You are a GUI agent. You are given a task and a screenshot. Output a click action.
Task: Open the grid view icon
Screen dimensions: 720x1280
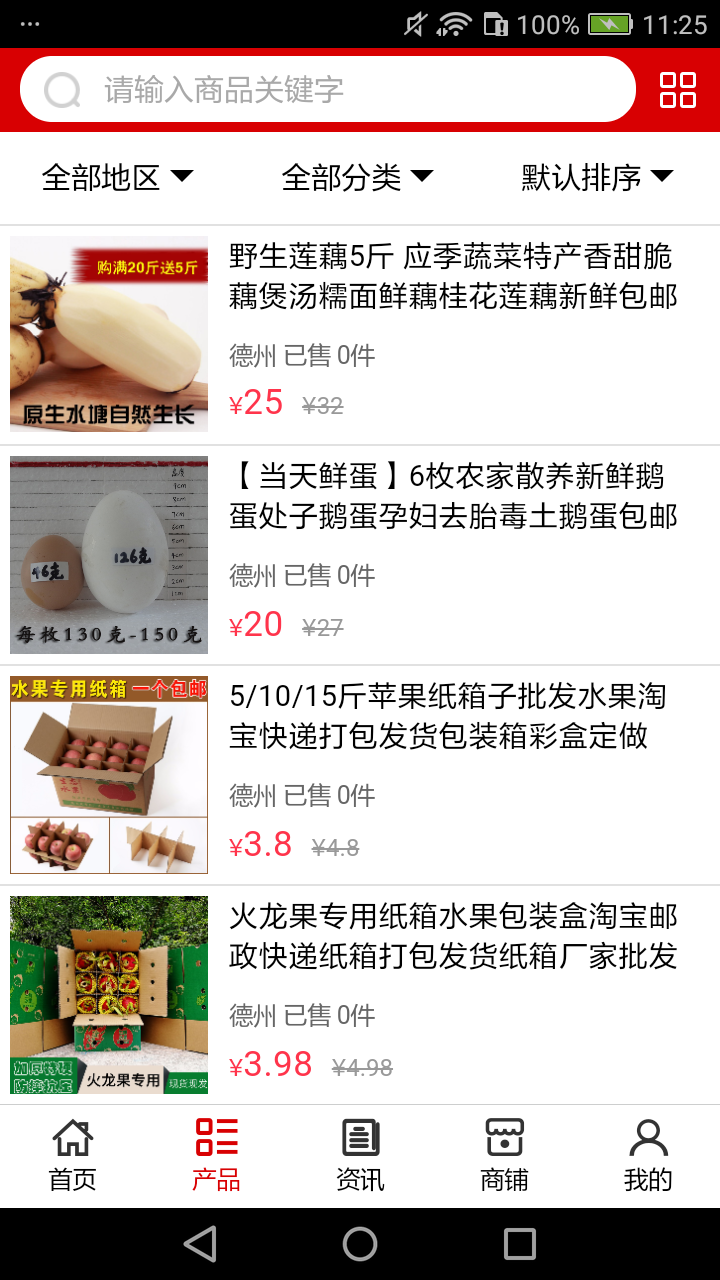[x=677, y=90]
